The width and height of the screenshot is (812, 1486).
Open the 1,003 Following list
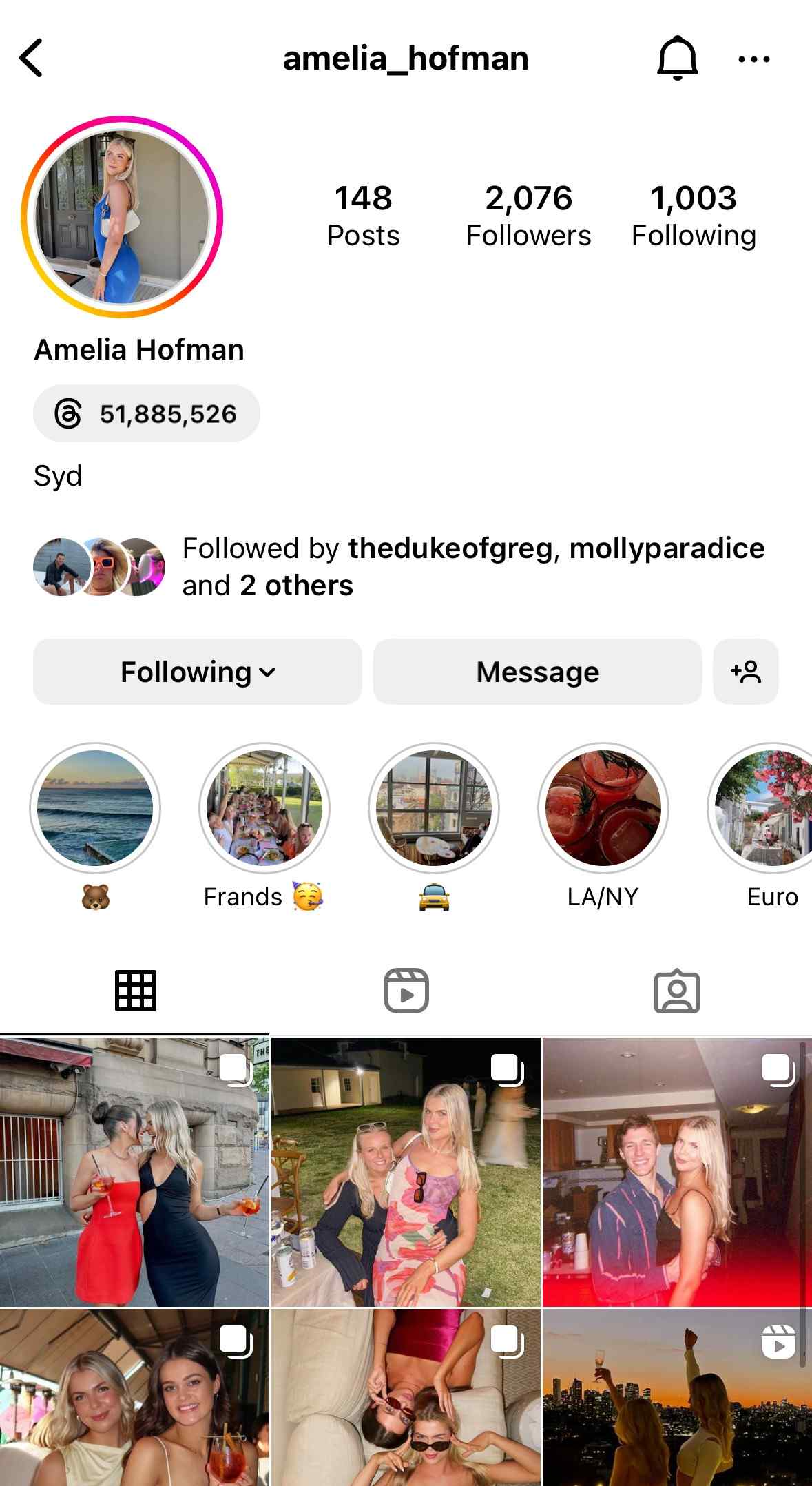[694, 216]
